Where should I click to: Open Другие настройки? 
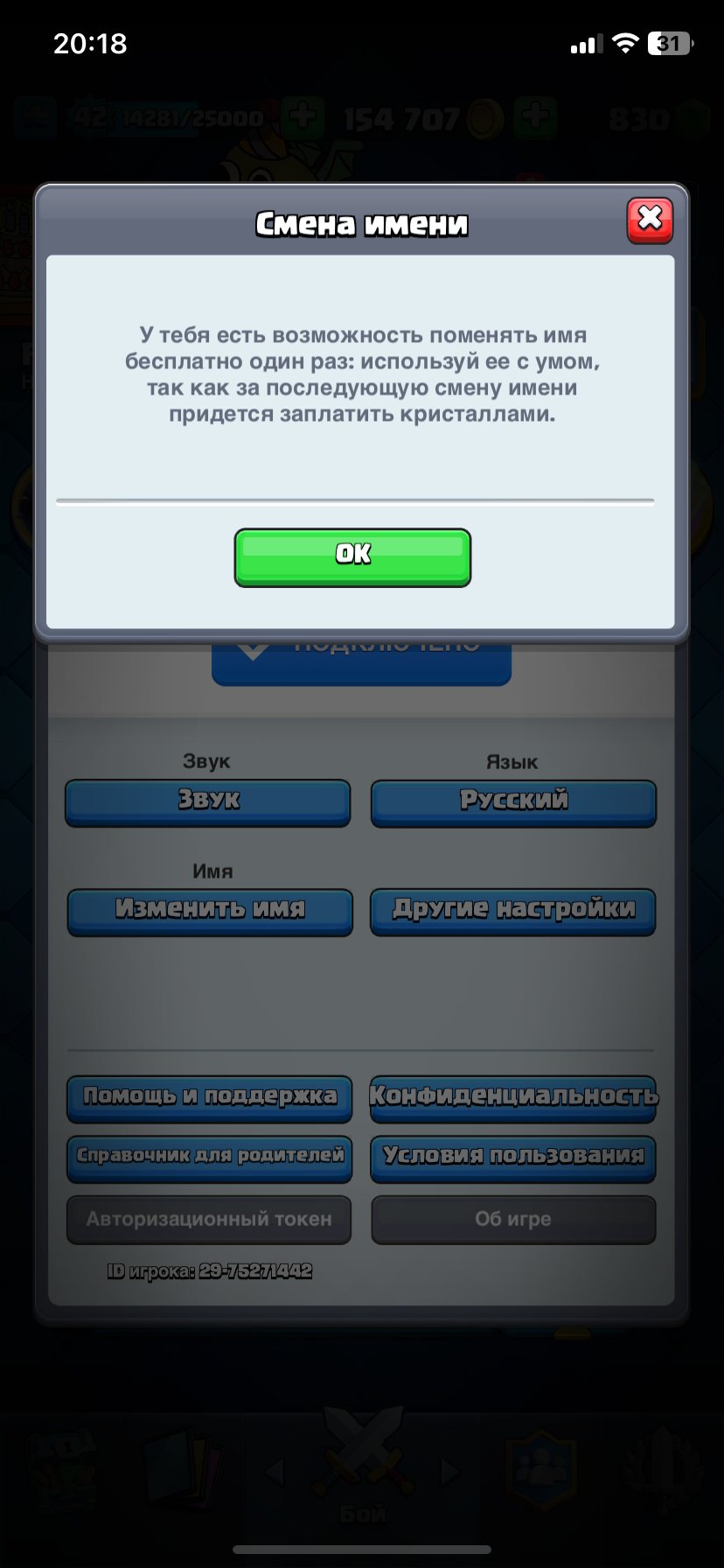click(513, 911)
